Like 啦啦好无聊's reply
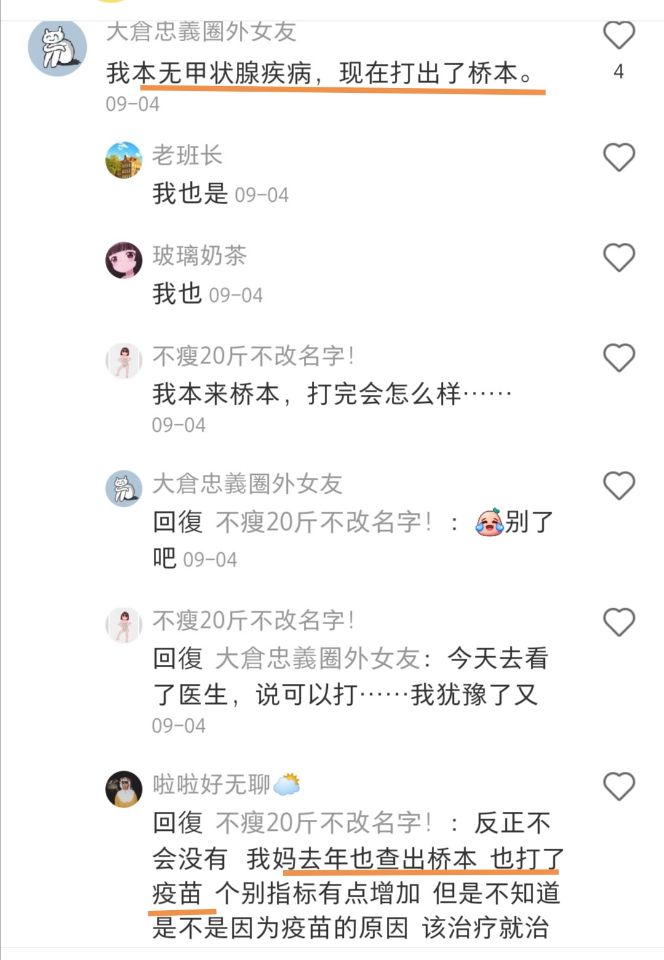This screenshot has height=960, width=664. tap(619, 786)
